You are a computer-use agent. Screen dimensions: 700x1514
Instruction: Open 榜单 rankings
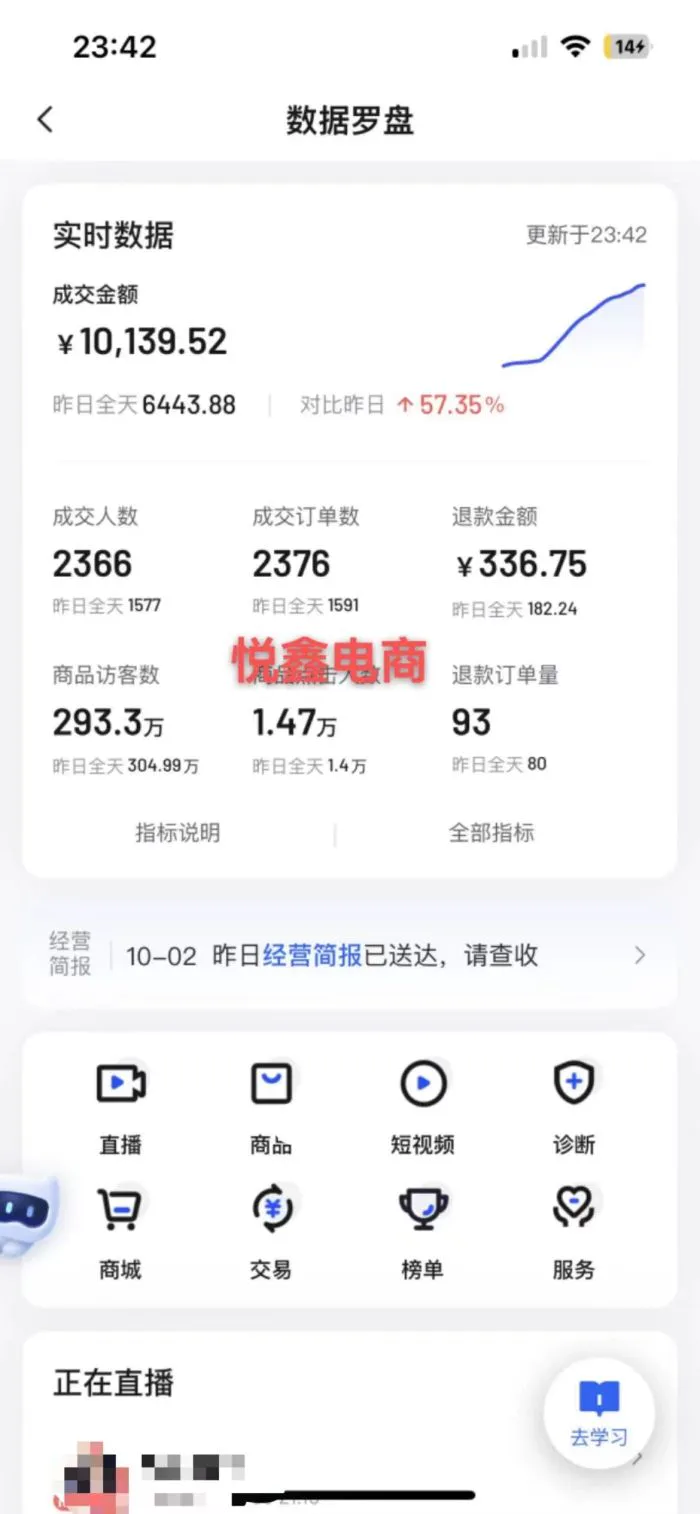pos(422,1232)
